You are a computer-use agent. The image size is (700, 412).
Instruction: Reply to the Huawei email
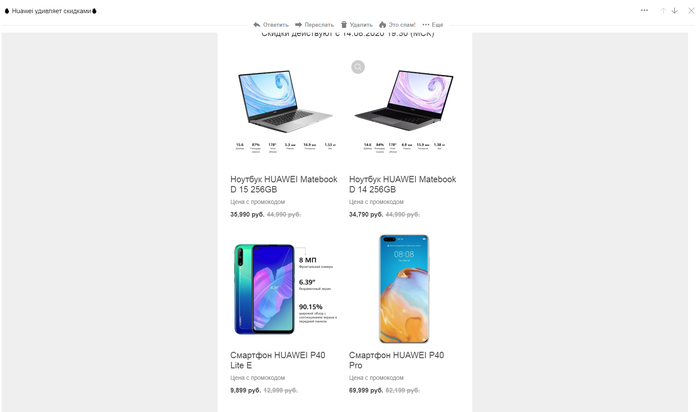[x=271, y=24]
